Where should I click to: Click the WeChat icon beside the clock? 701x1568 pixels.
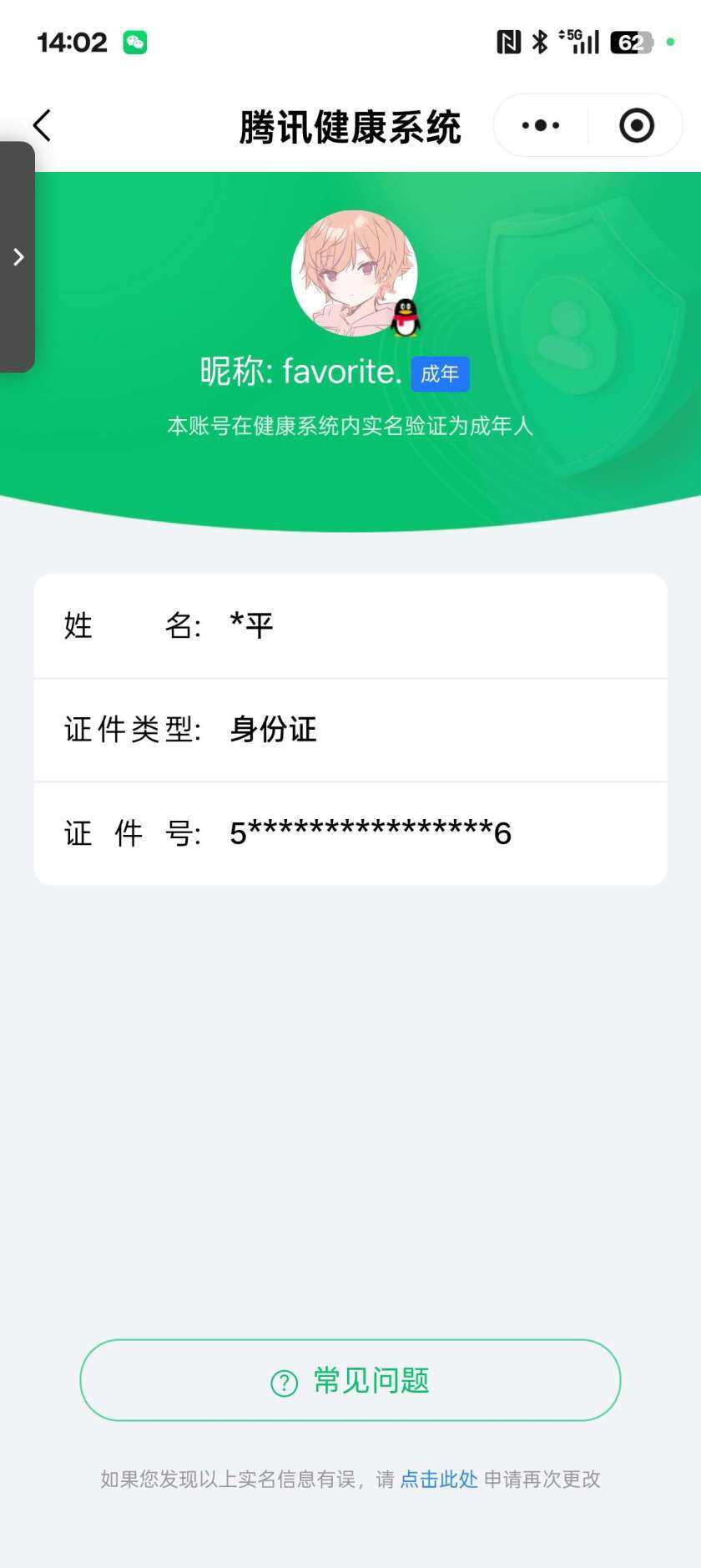coord(135,42)
